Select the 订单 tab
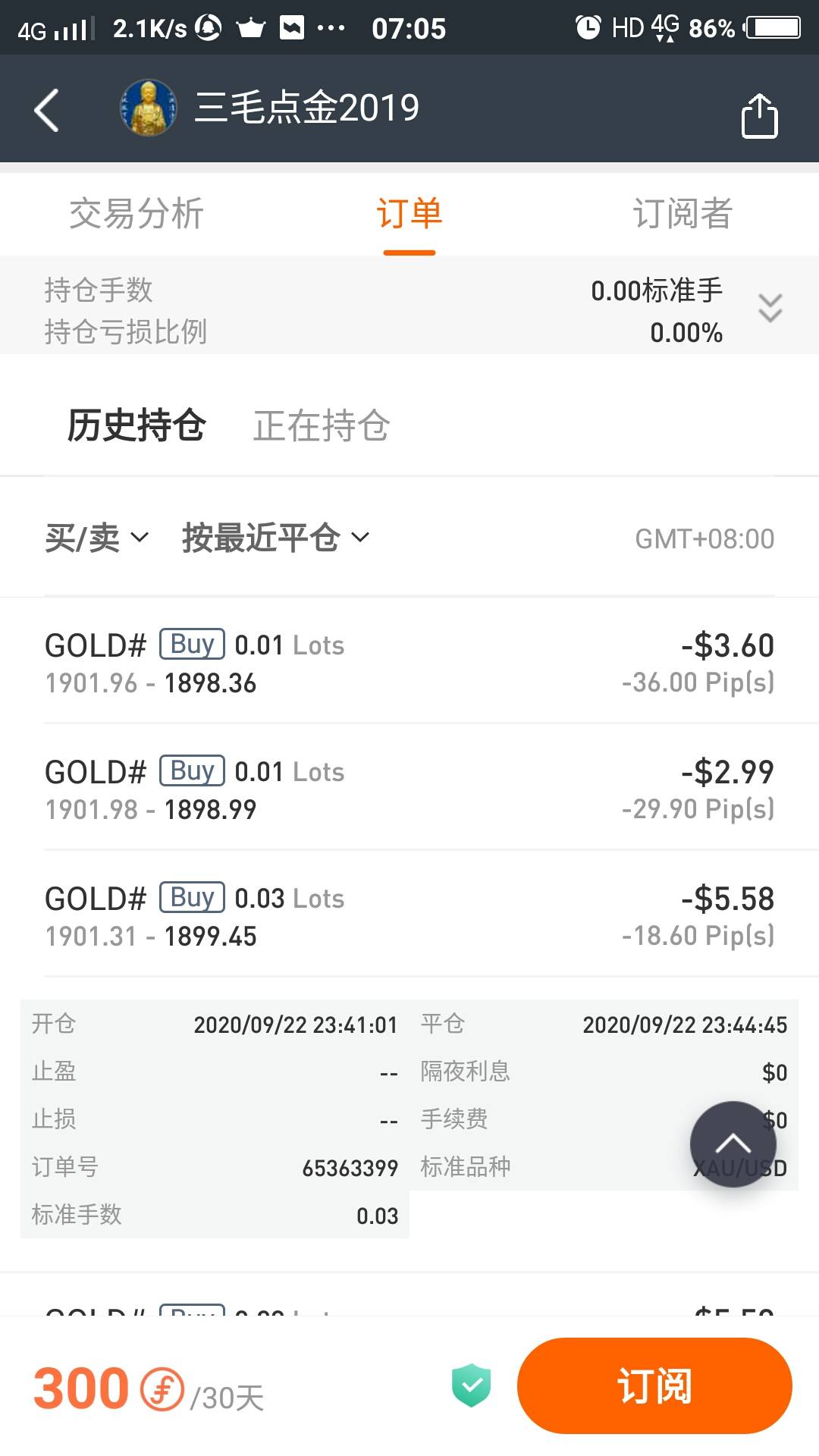 click(409, 213)
